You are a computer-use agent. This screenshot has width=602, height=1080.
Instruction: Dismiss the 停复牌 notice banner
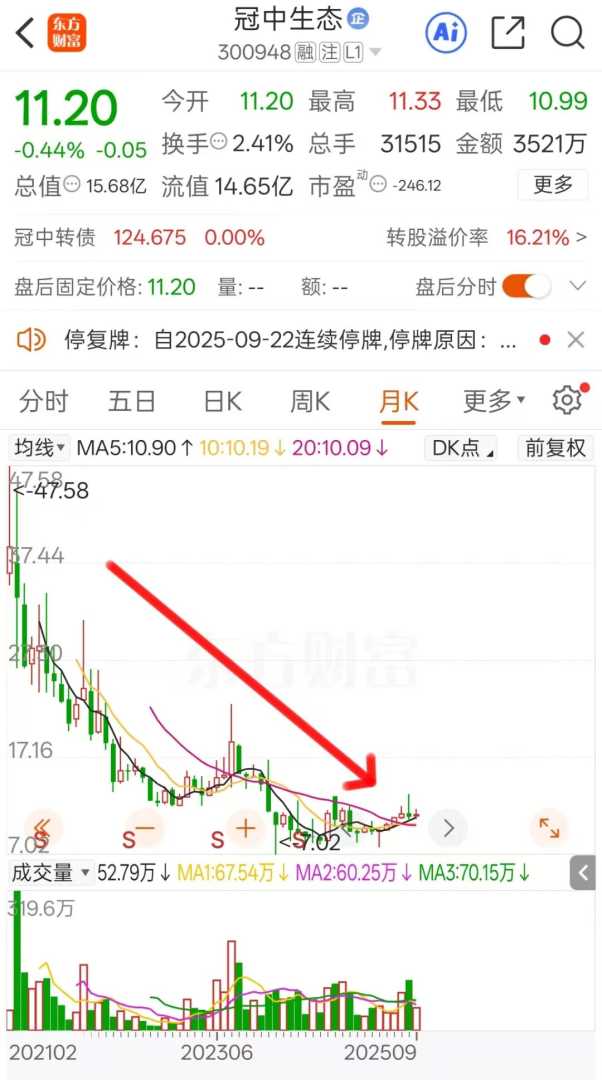pyautogui.click(x=576, y=340)
